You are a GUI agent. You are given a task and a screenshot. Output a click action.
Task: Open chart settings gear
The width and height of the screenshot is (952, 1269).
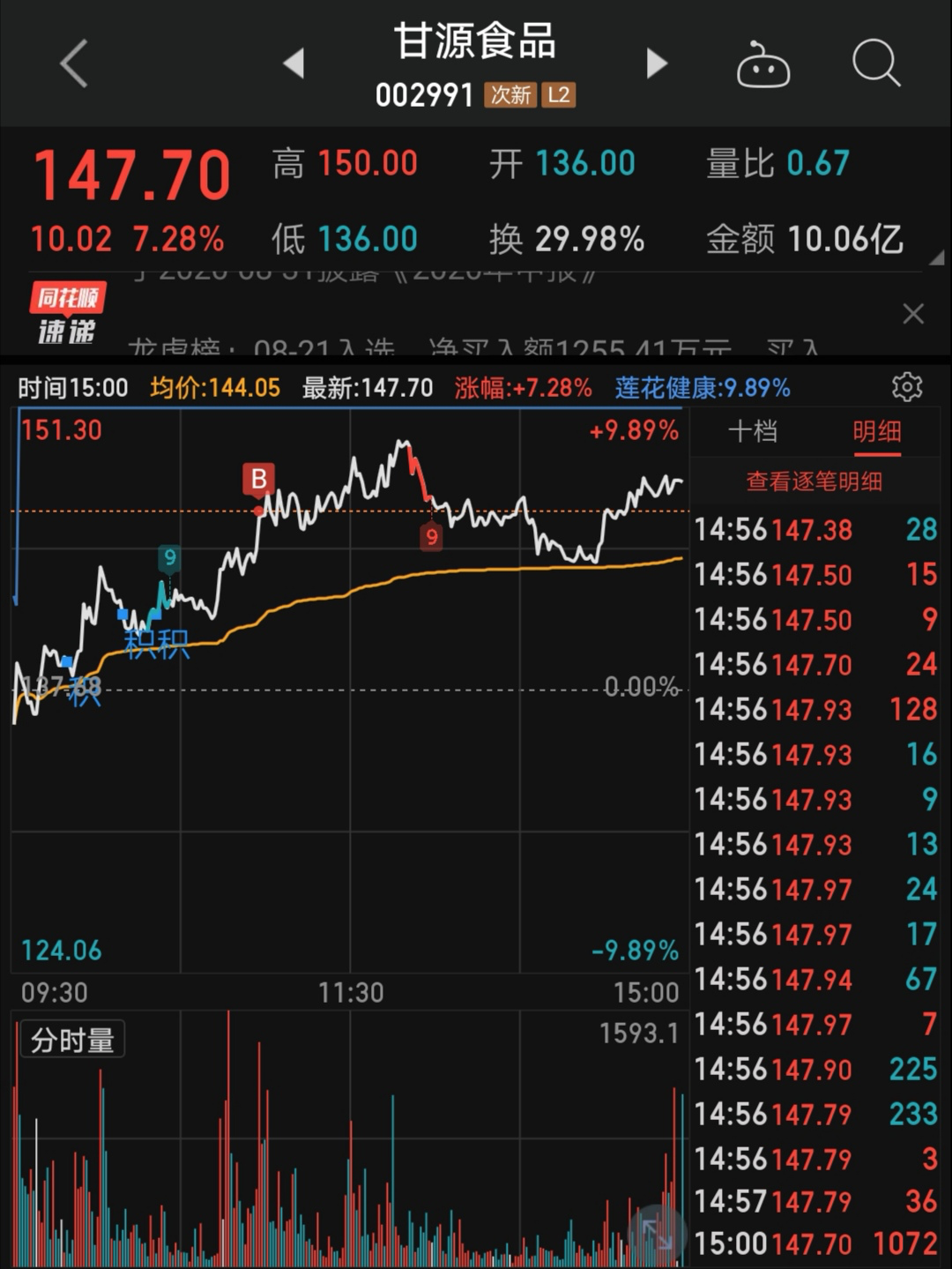[906, 387]
